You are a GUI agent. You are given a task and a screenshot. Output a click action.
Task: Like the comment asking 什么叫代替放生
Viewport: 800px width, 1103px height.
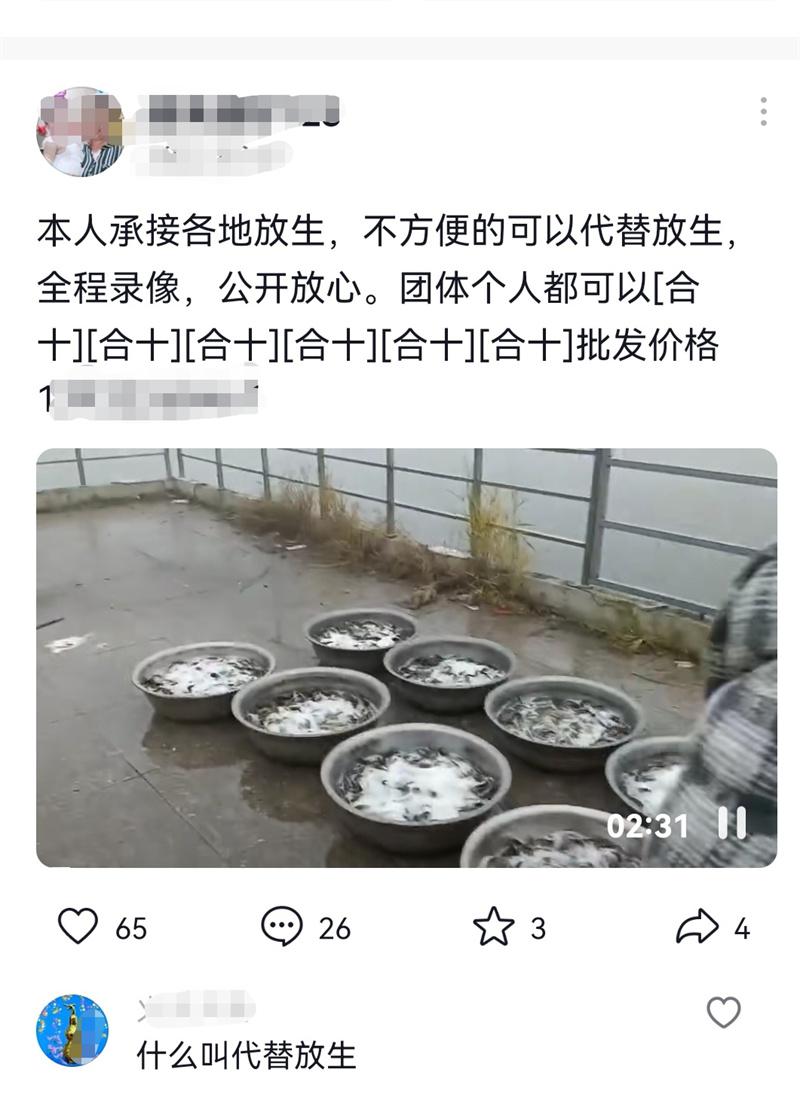pyautogui.click(x=723, y=1013)
